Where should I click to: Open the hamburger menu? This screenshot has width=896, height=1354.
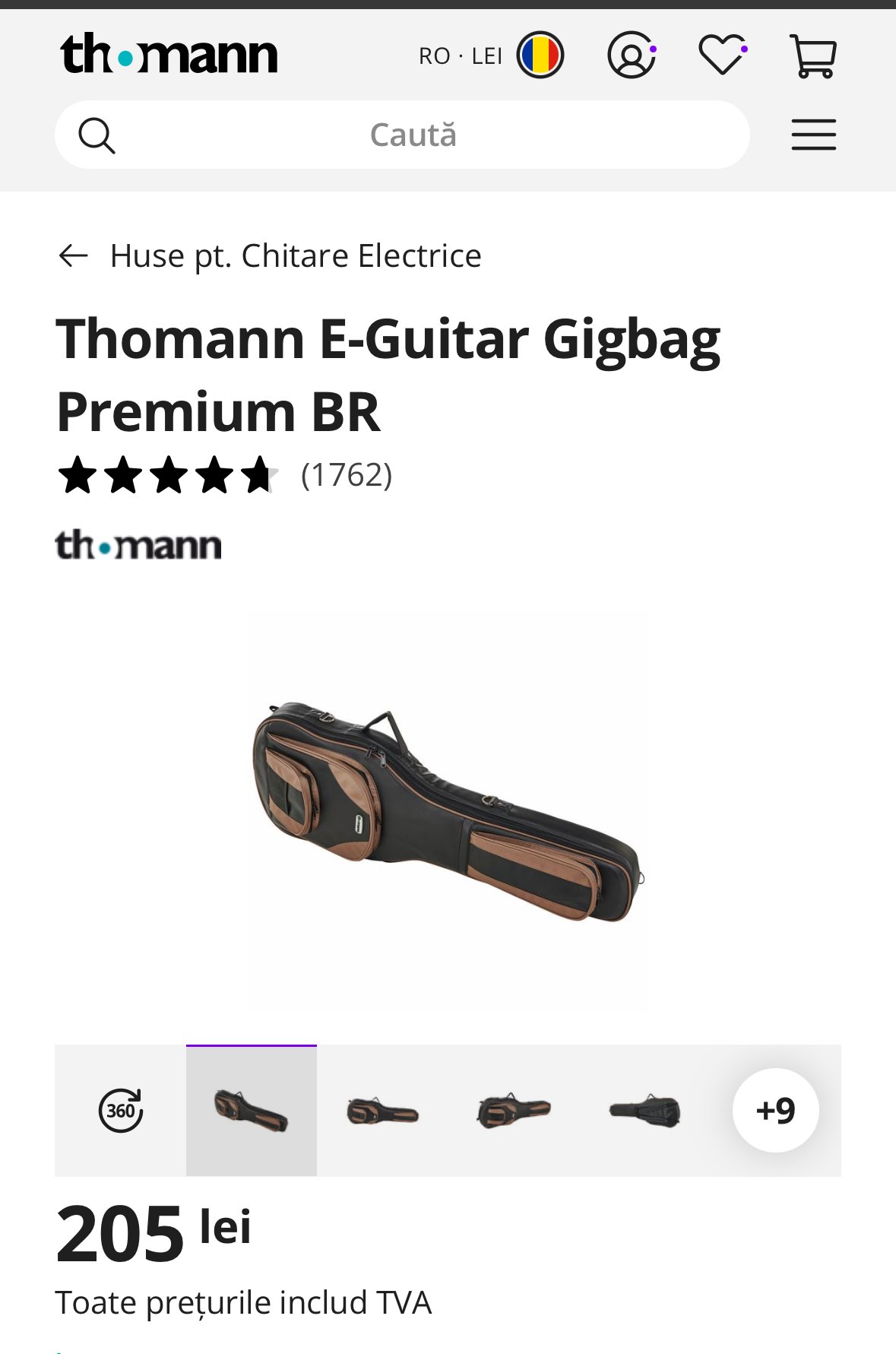[813, 135]
